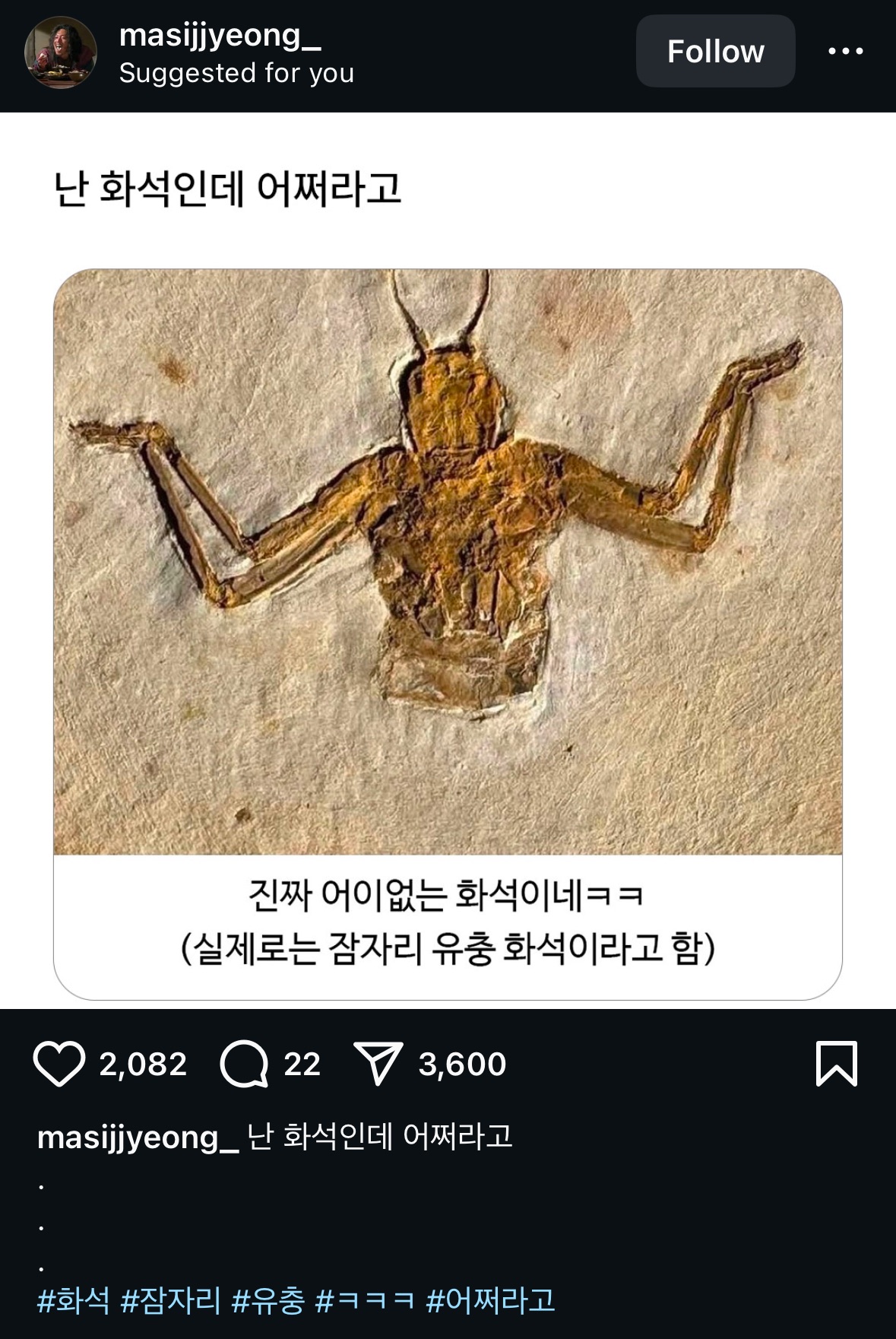Like the fossil post
Viewport: 896px width, 1339px height.
[x=59, y=1064]
